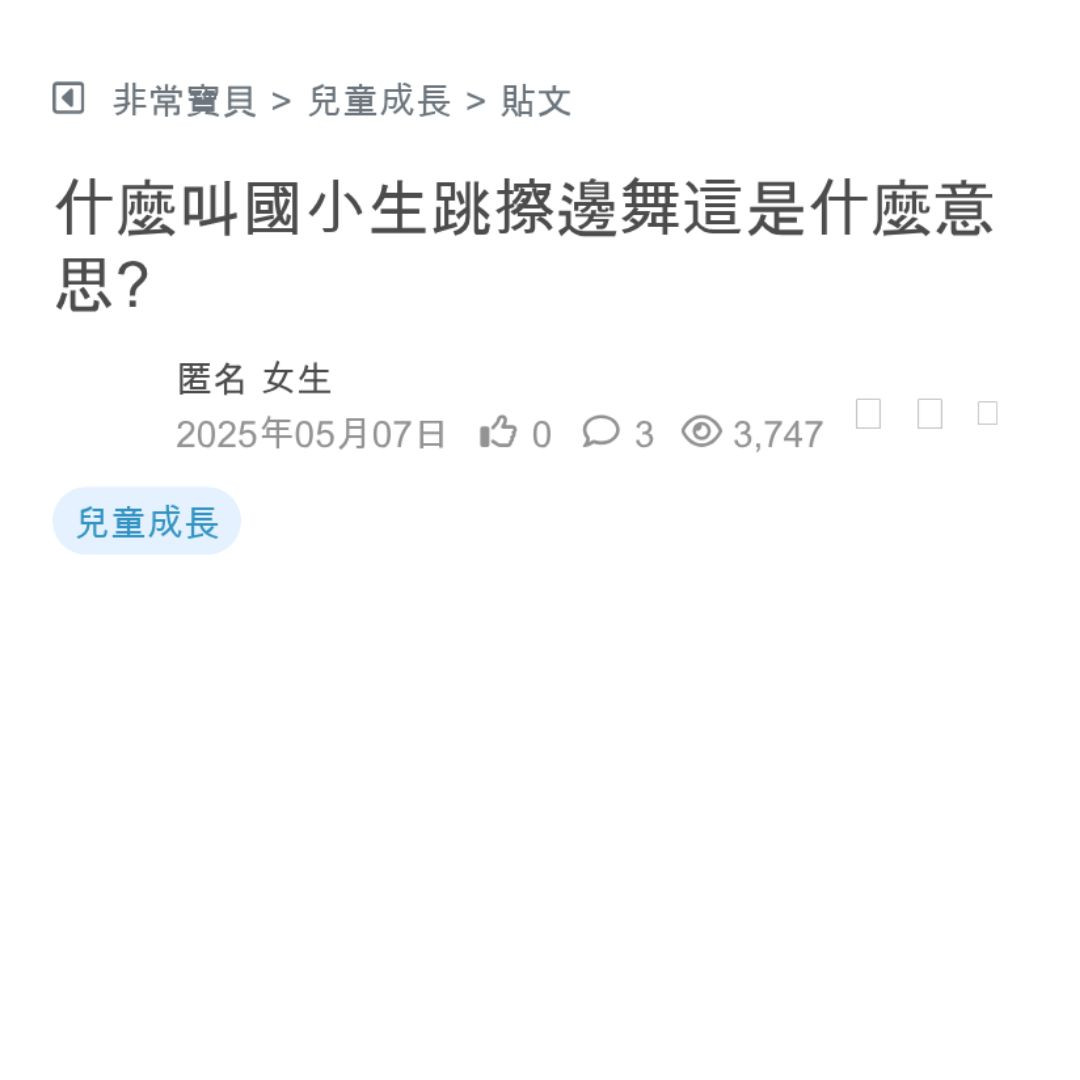The image size is (1080, 1080).
Task: Tap the back arrow icon in breadcrumb
Action: coord(68,99)
